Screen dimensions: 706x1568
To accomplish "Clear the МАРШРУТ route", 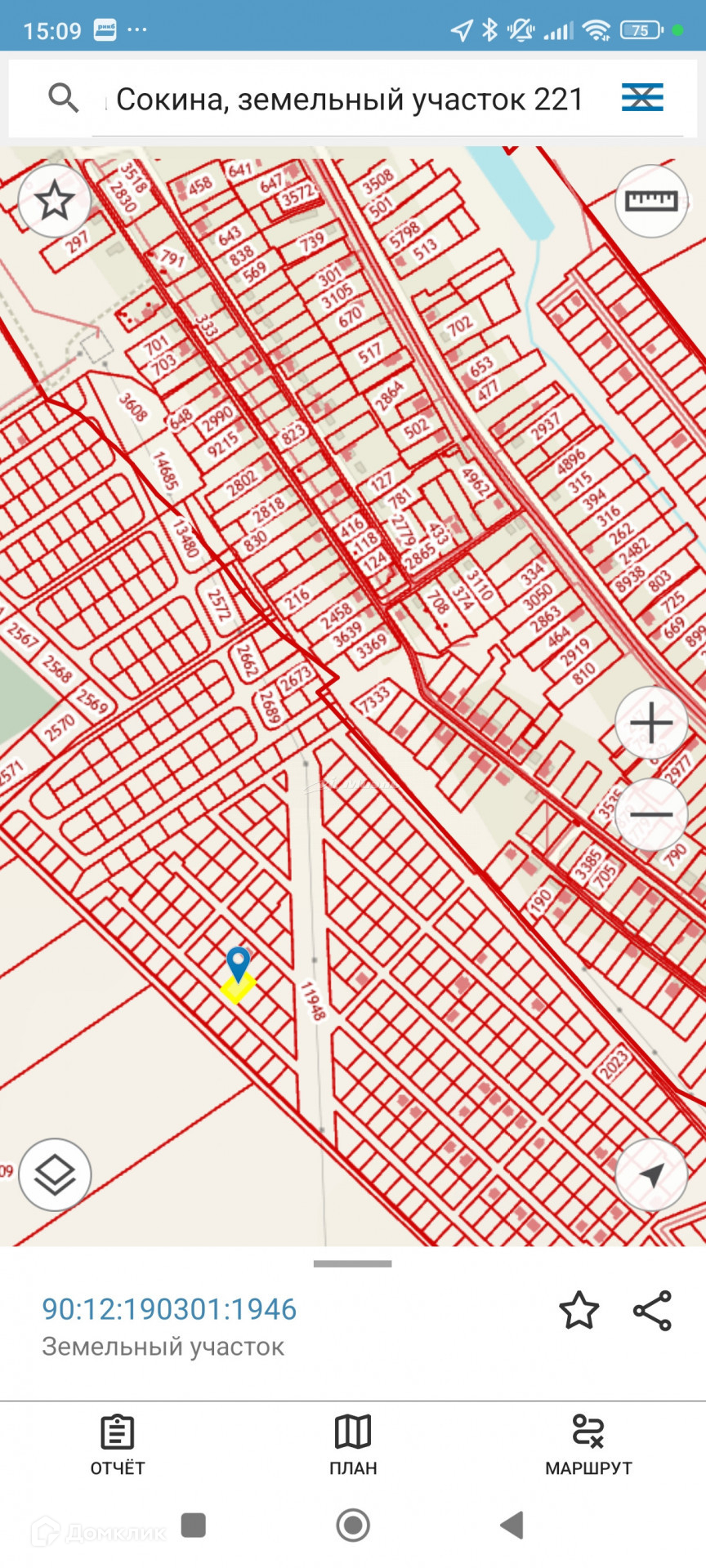I will point(588,1445).
